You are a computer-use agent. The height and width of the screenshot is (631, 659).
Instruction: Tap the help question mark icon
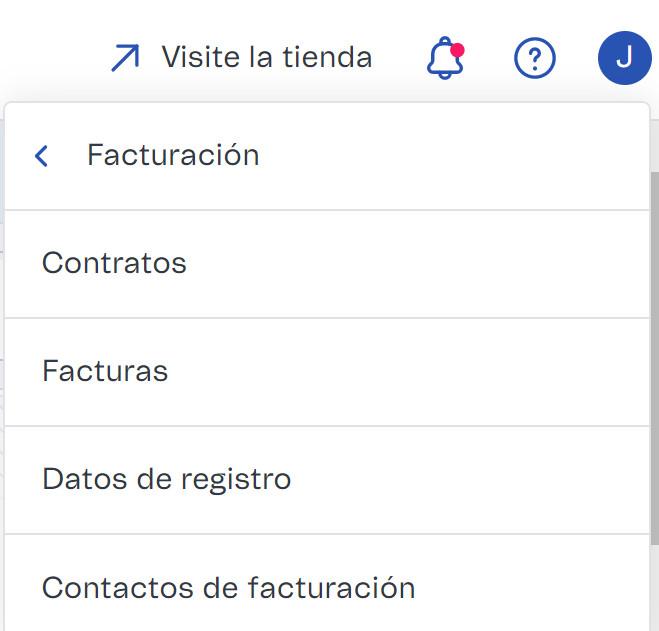click(x=535, y=59)
